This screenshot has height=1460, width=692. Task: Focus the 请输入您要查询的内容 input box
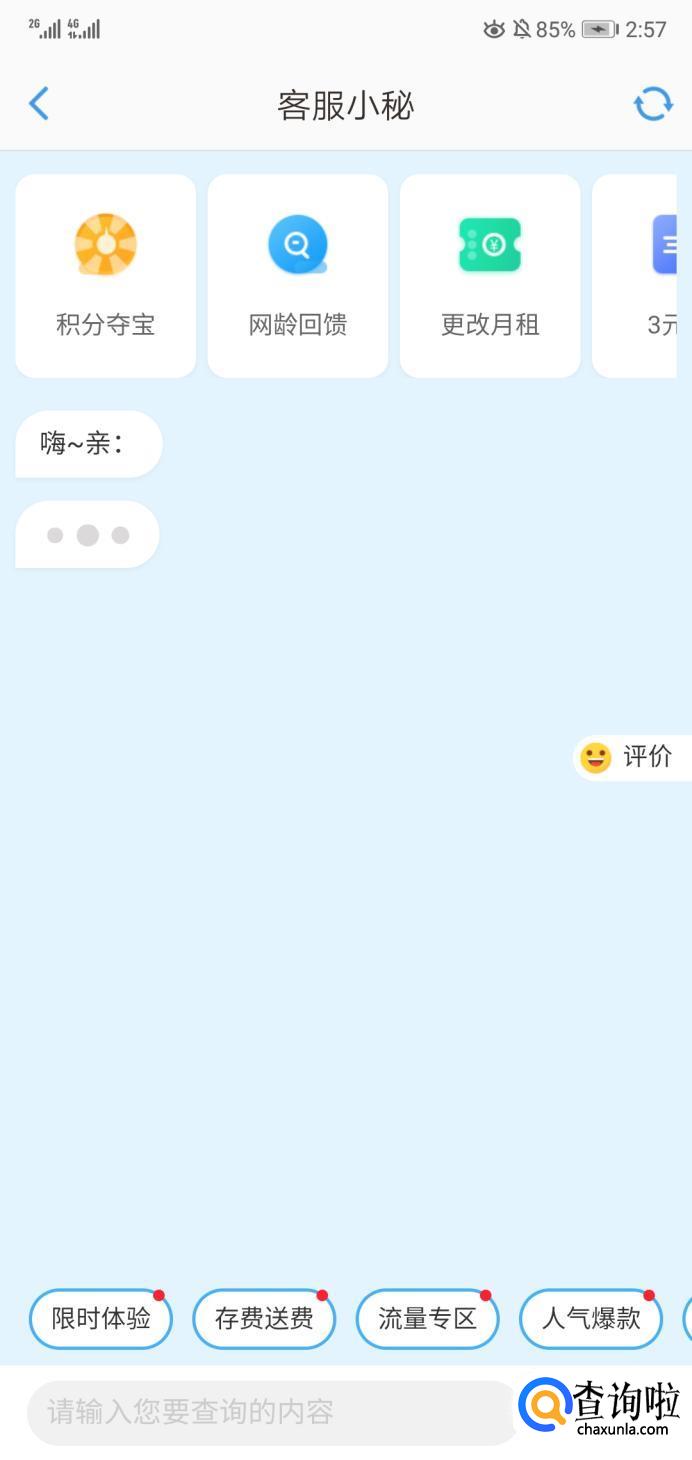click(270, 1412)
